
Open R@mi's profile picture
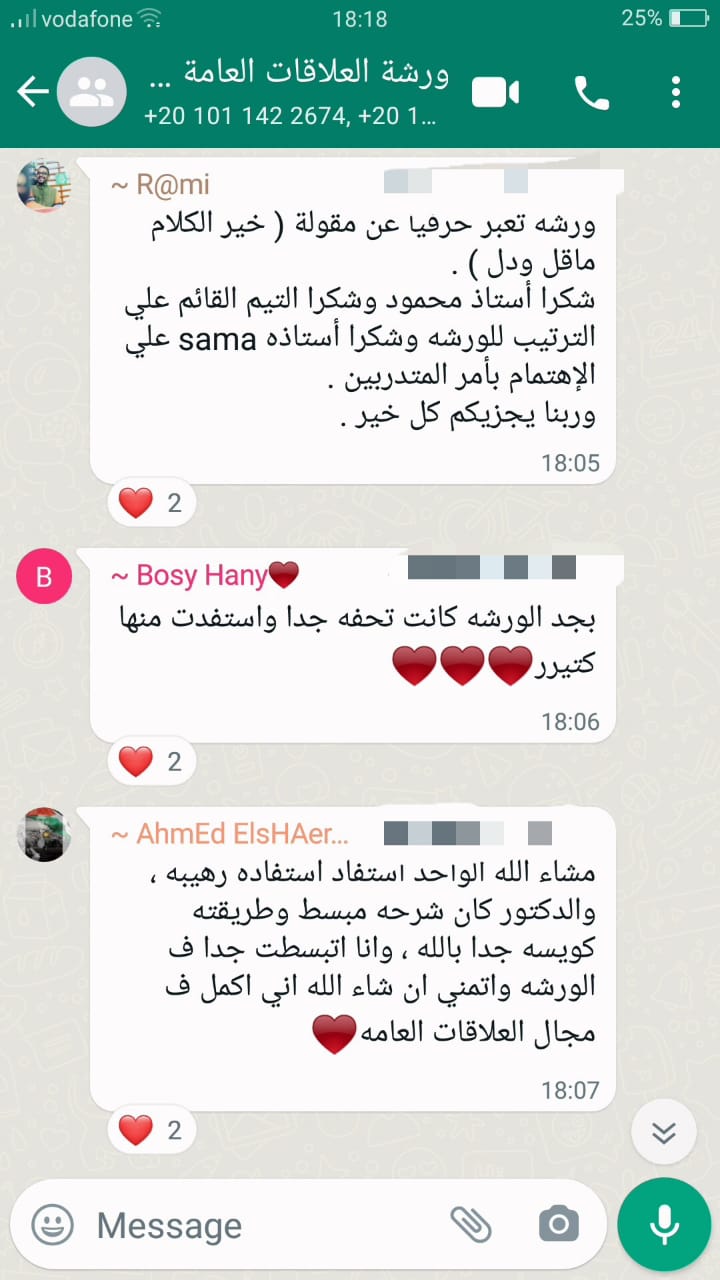(44, 184)
